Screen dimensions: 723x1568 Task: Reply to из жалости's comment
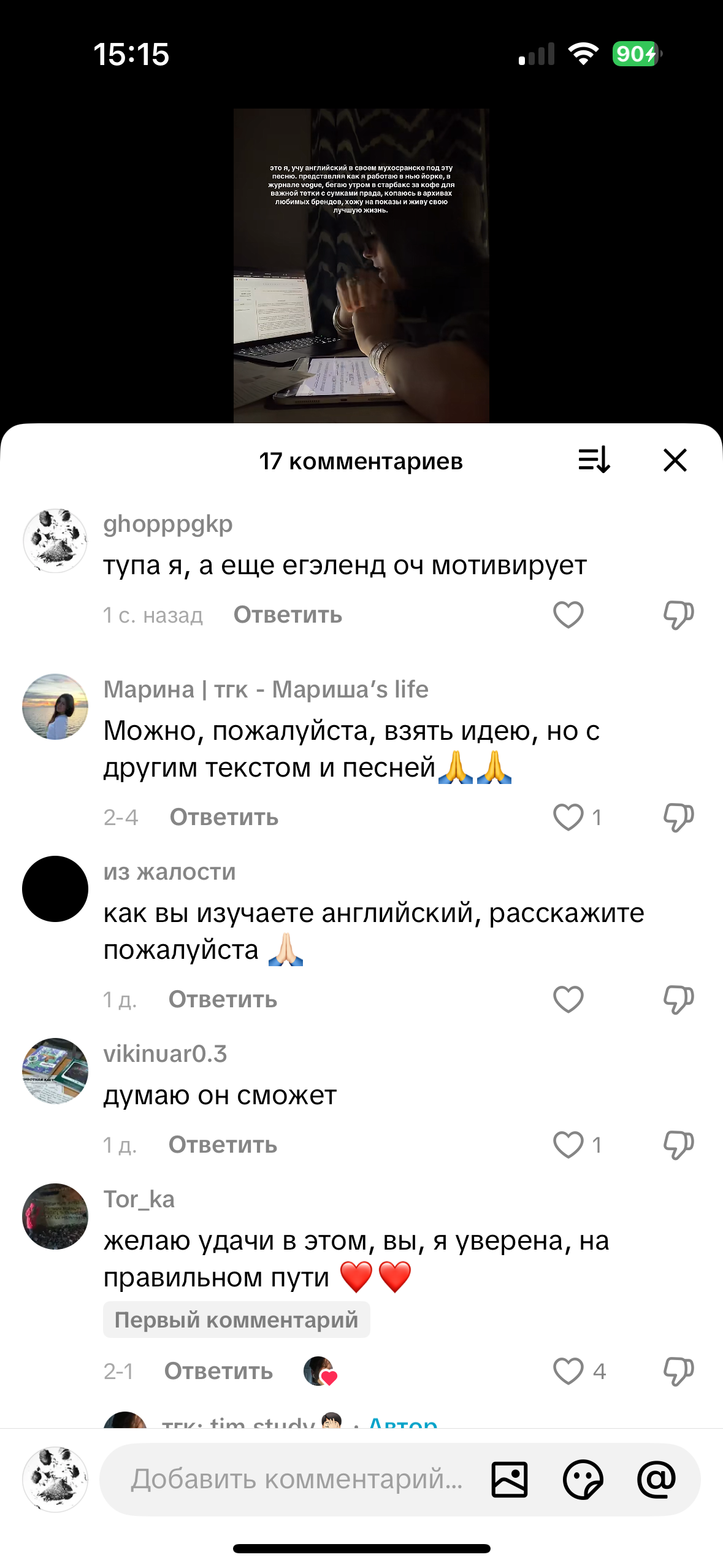click(x=223, y=999)
